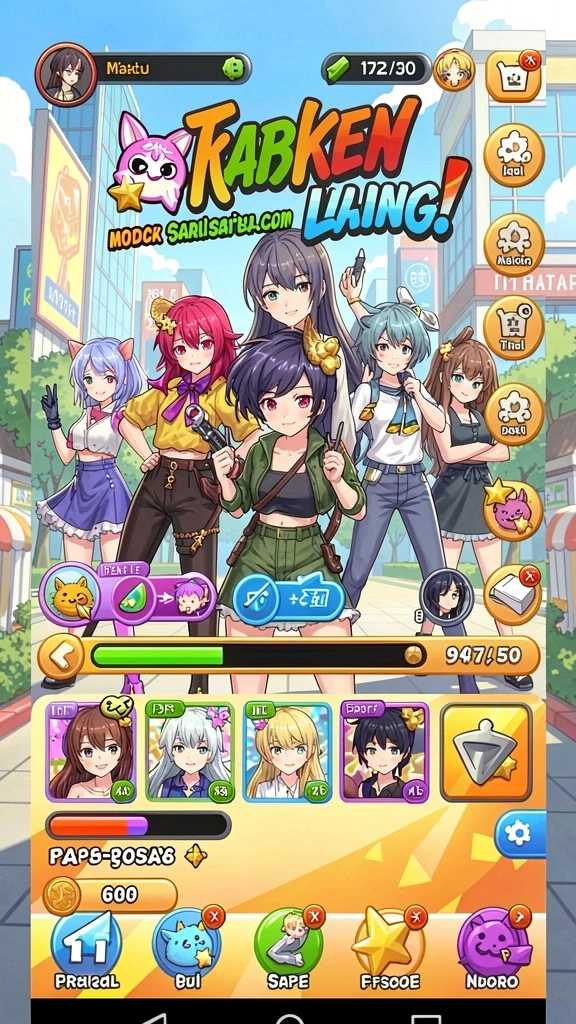Open settings gear
Viewport: 576px width, 1024px height.
tap(520, 833)
